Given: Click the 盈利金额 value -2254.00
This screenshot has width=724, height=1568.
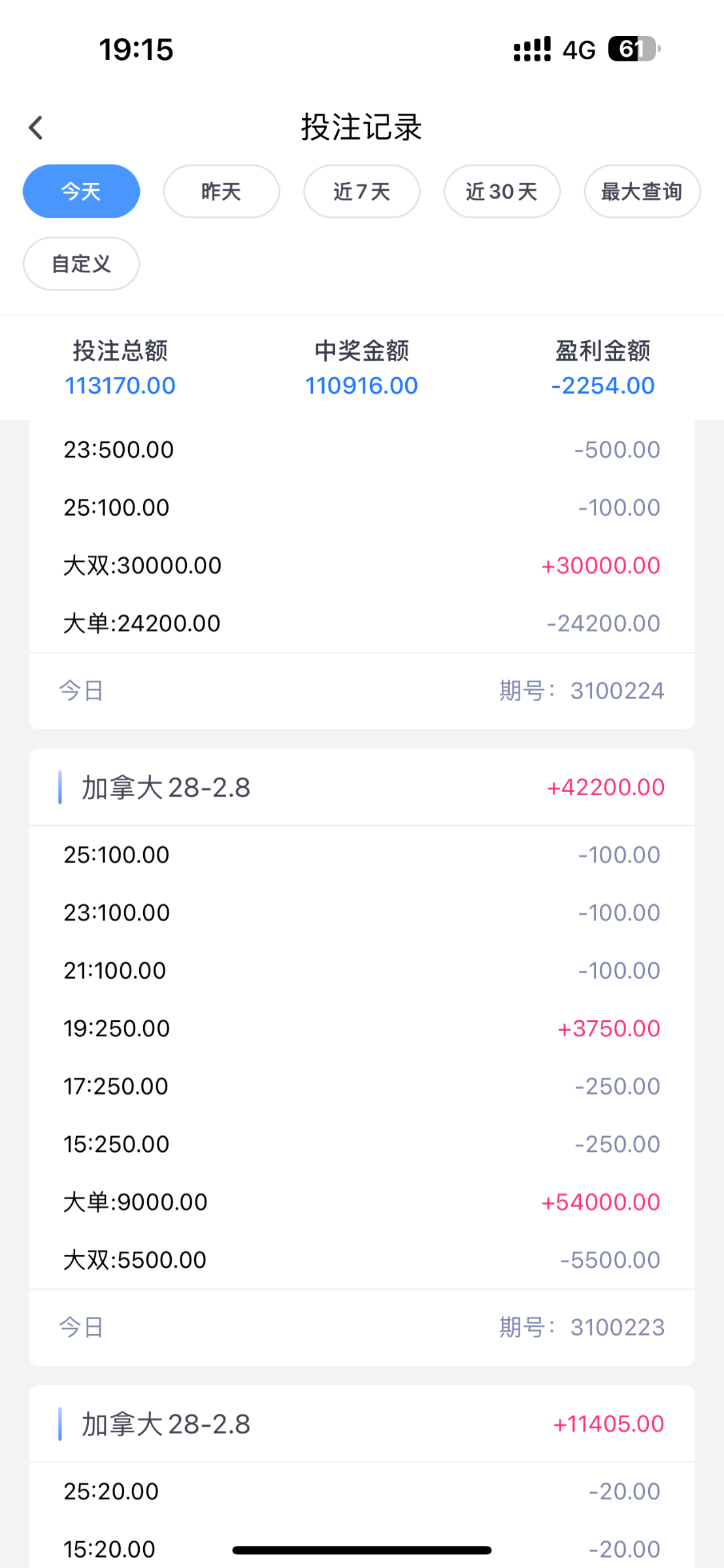Looking at the screenshot, I should click(601, 385).
